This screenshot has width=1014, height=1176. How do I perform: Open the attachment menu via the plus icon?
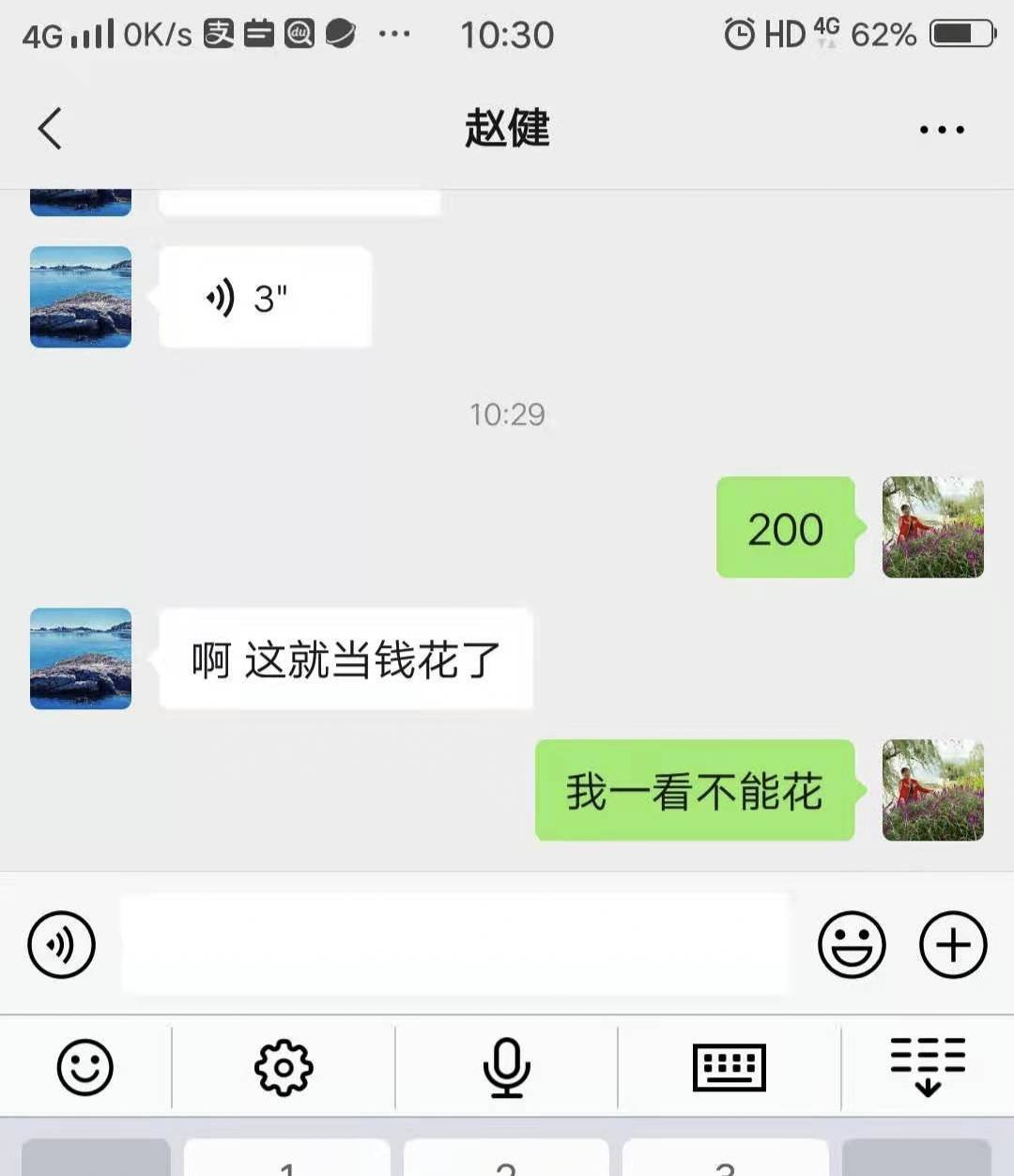tap(952, 945)
